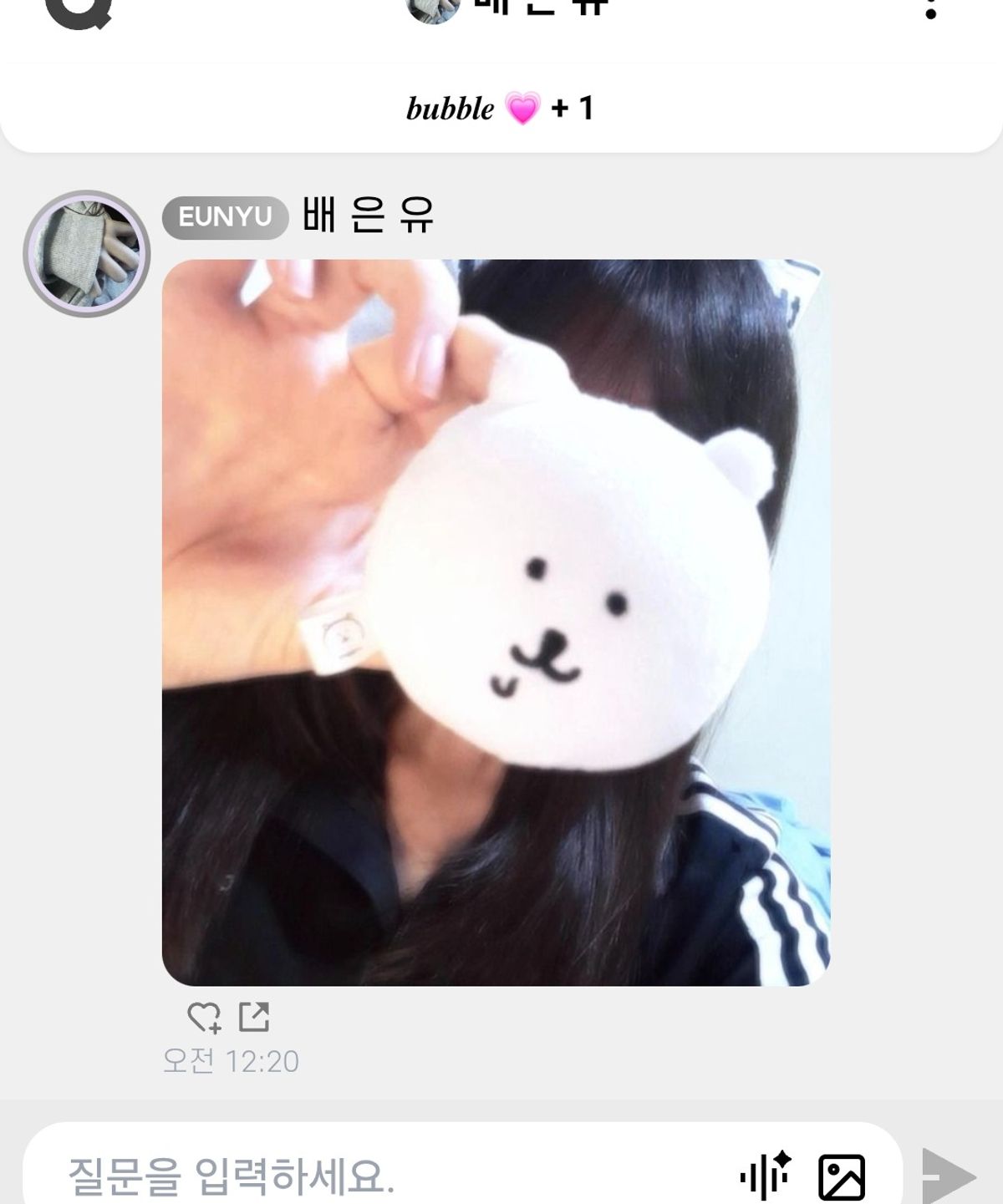Tap the bubble +1 banner
Image resolution: width=1003 pixels, height=1204 pixels.
500,109
